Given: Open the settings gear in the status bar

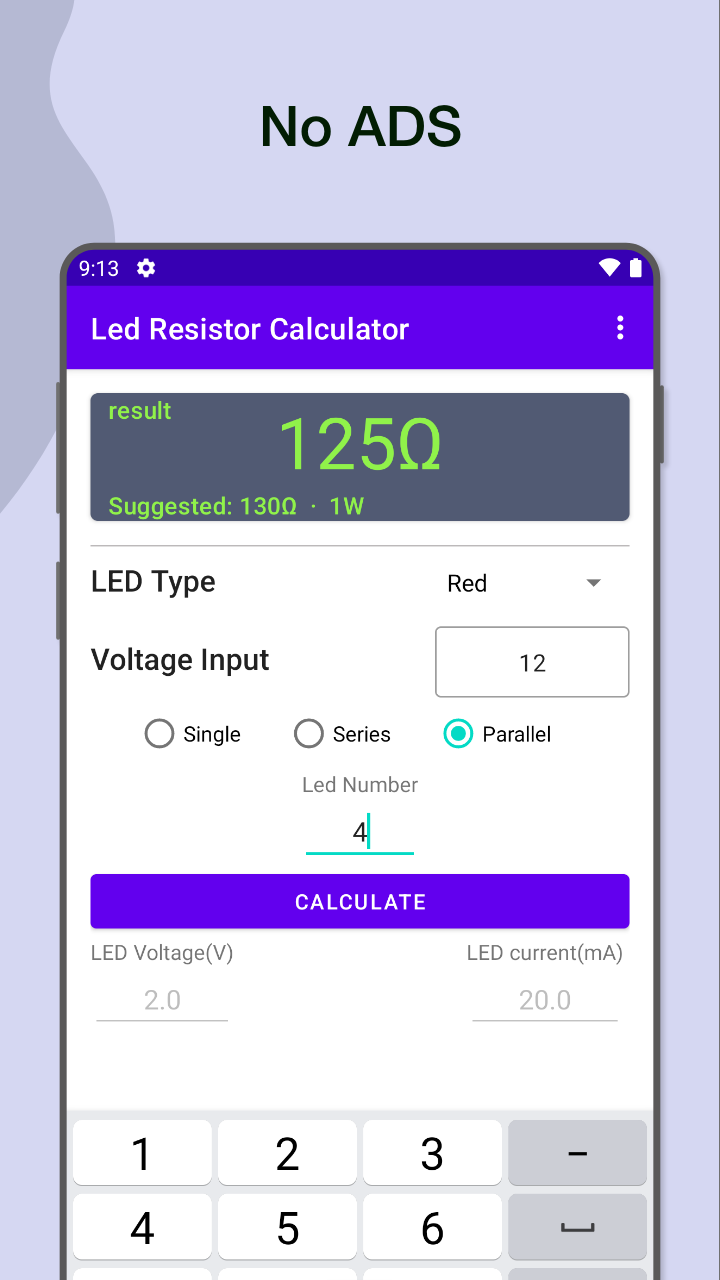Looking at the screenshot, I should coord(146,268).
